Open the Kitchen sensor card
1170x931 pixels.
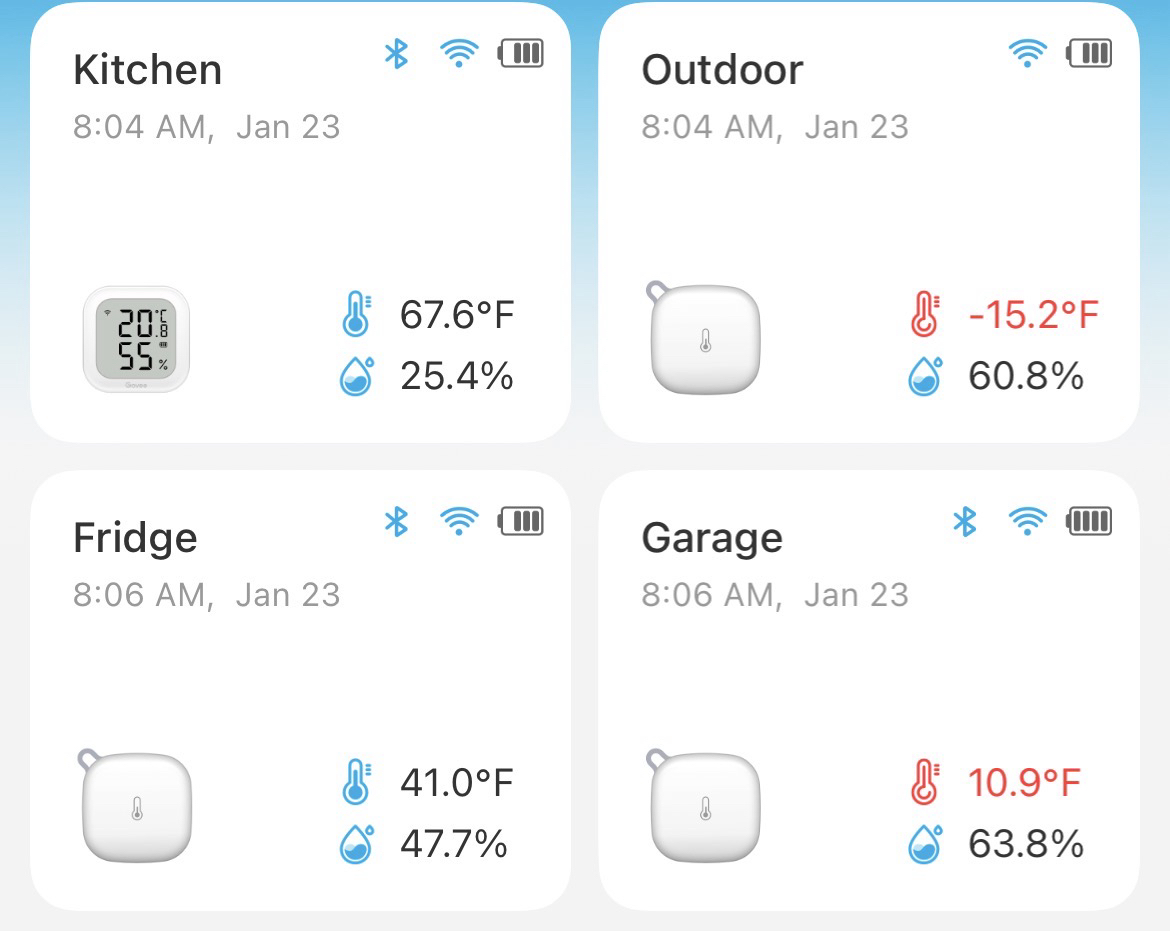click(300, 222)
